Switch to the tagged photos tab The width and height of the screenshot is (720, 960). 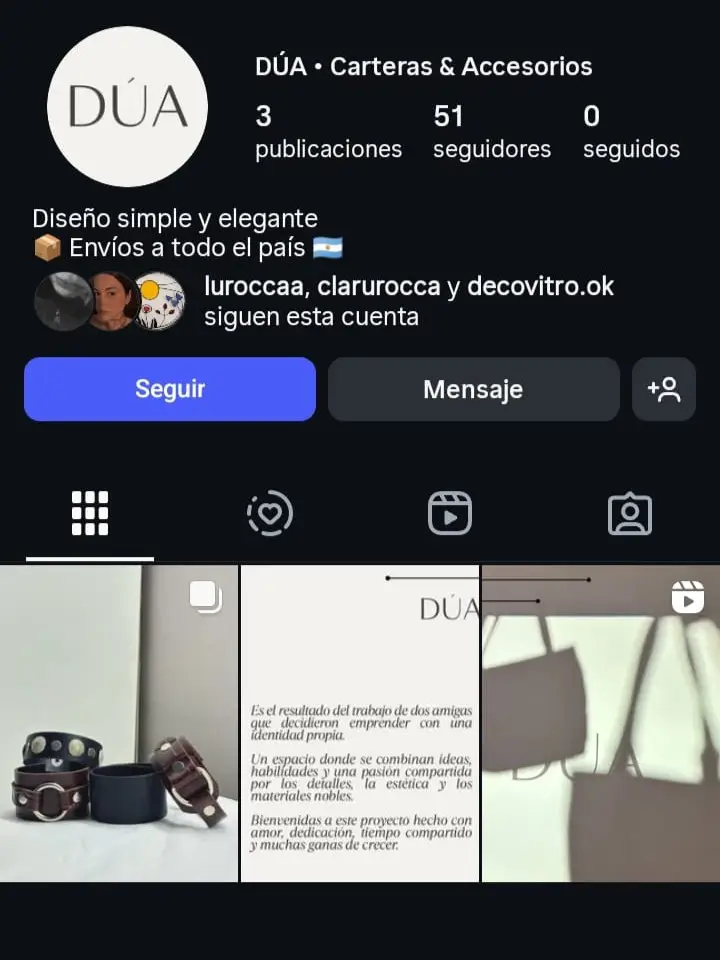tap(630, 514)
